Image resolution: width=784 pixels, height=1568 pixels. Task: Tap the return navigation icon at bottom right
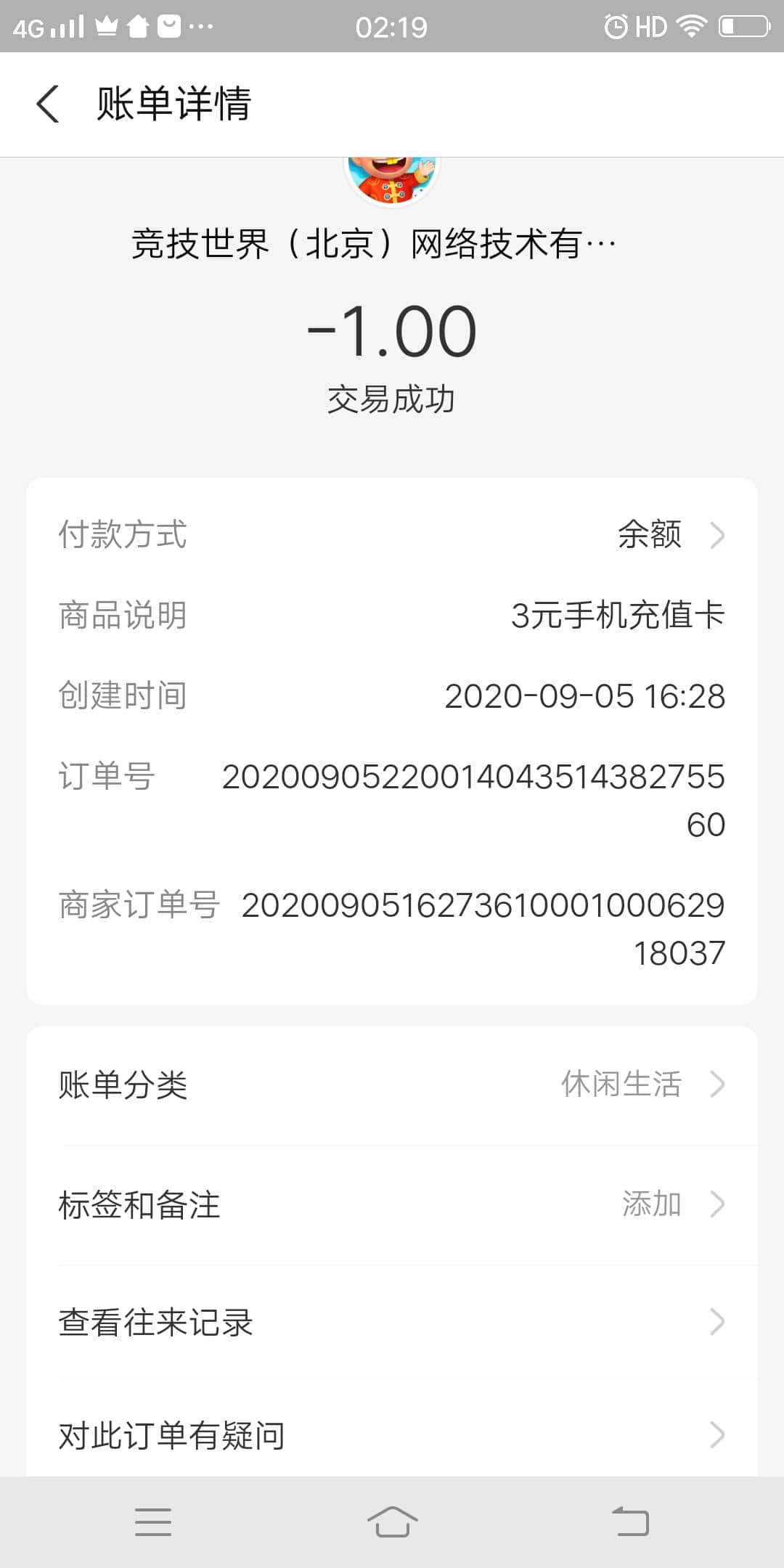coord(630,1522)
